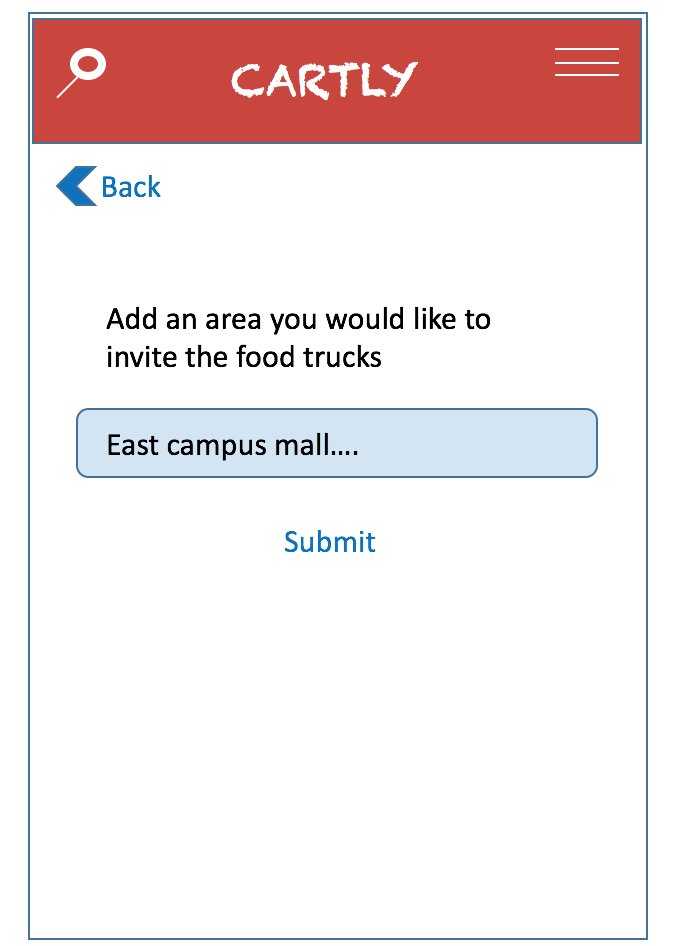Submit the invited area

(x=329, y=542)
